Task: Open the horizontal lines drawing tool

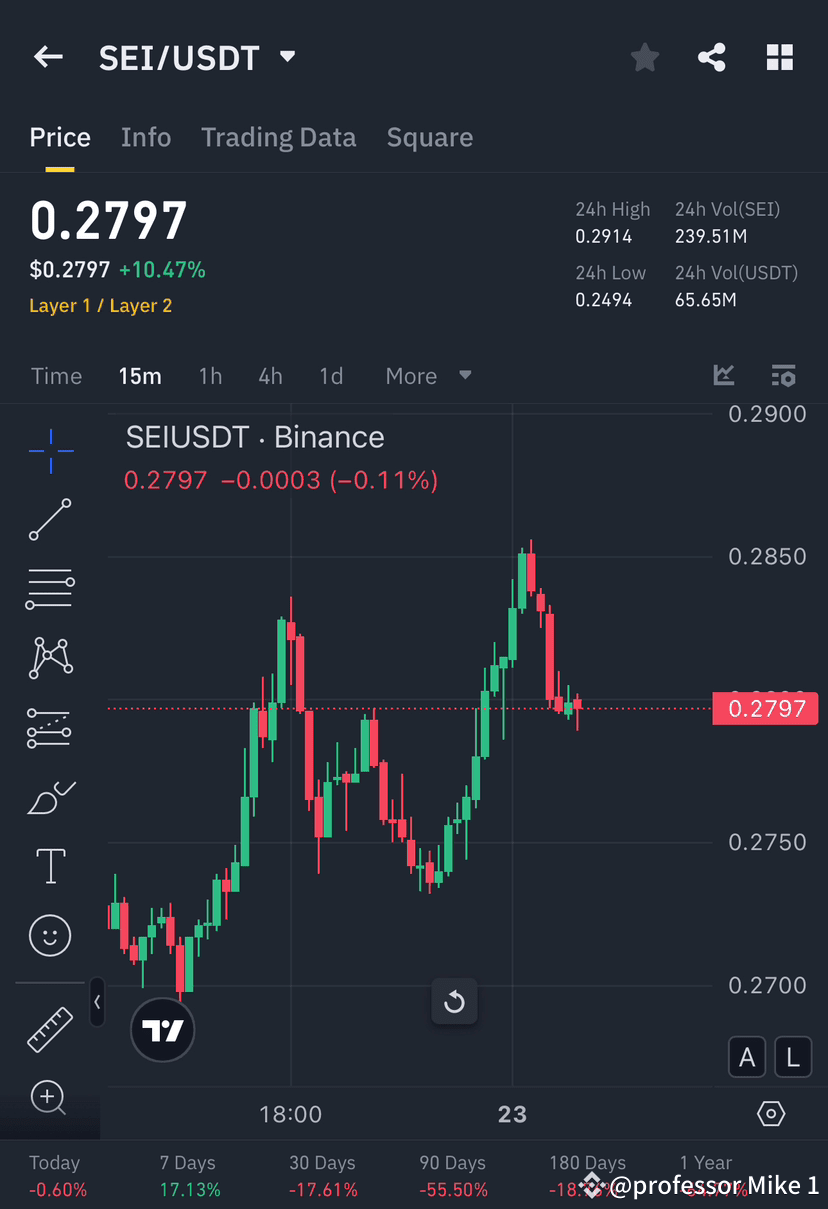Action: coord(50,588)
